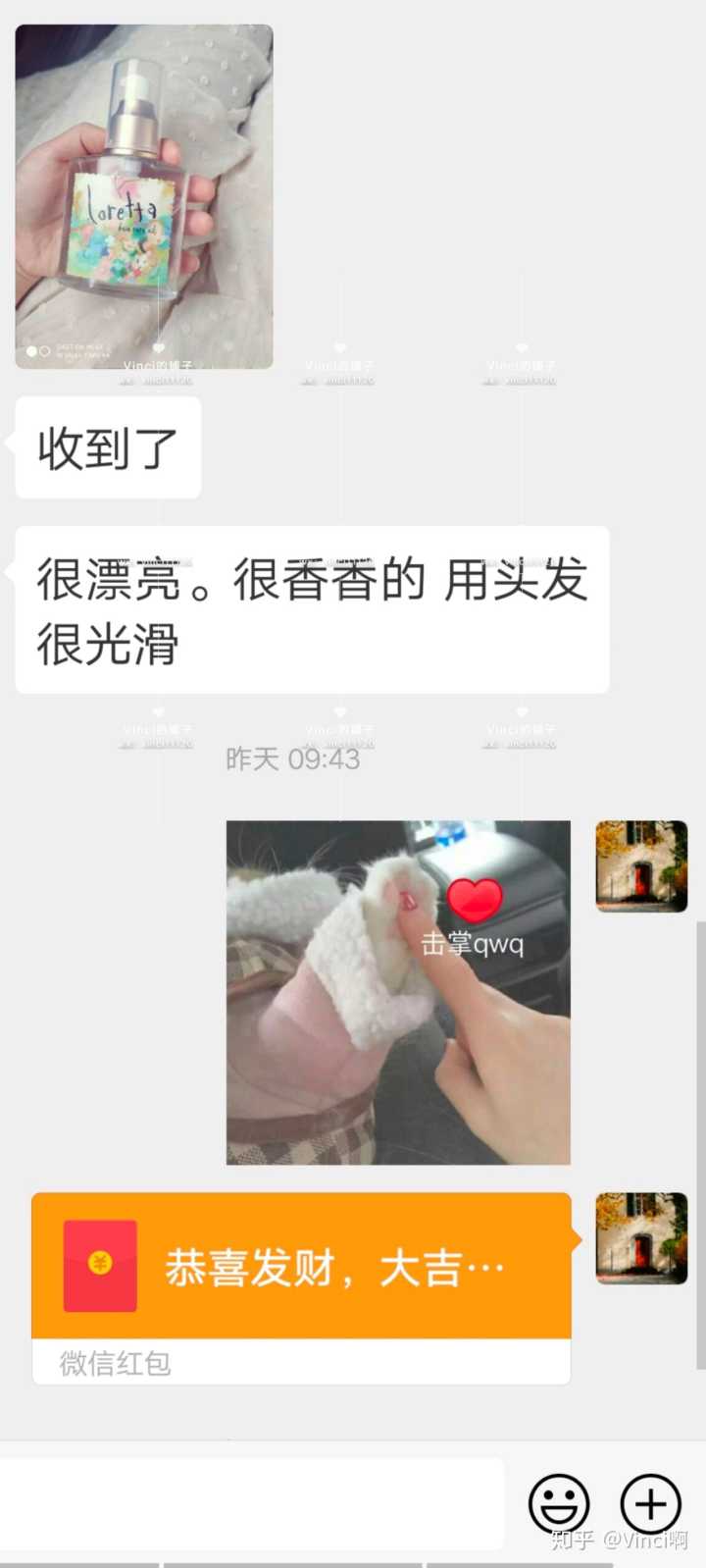View the 击掌qwq cat paw image
This screenshot has width=706, height=1568.
(398, 992)
